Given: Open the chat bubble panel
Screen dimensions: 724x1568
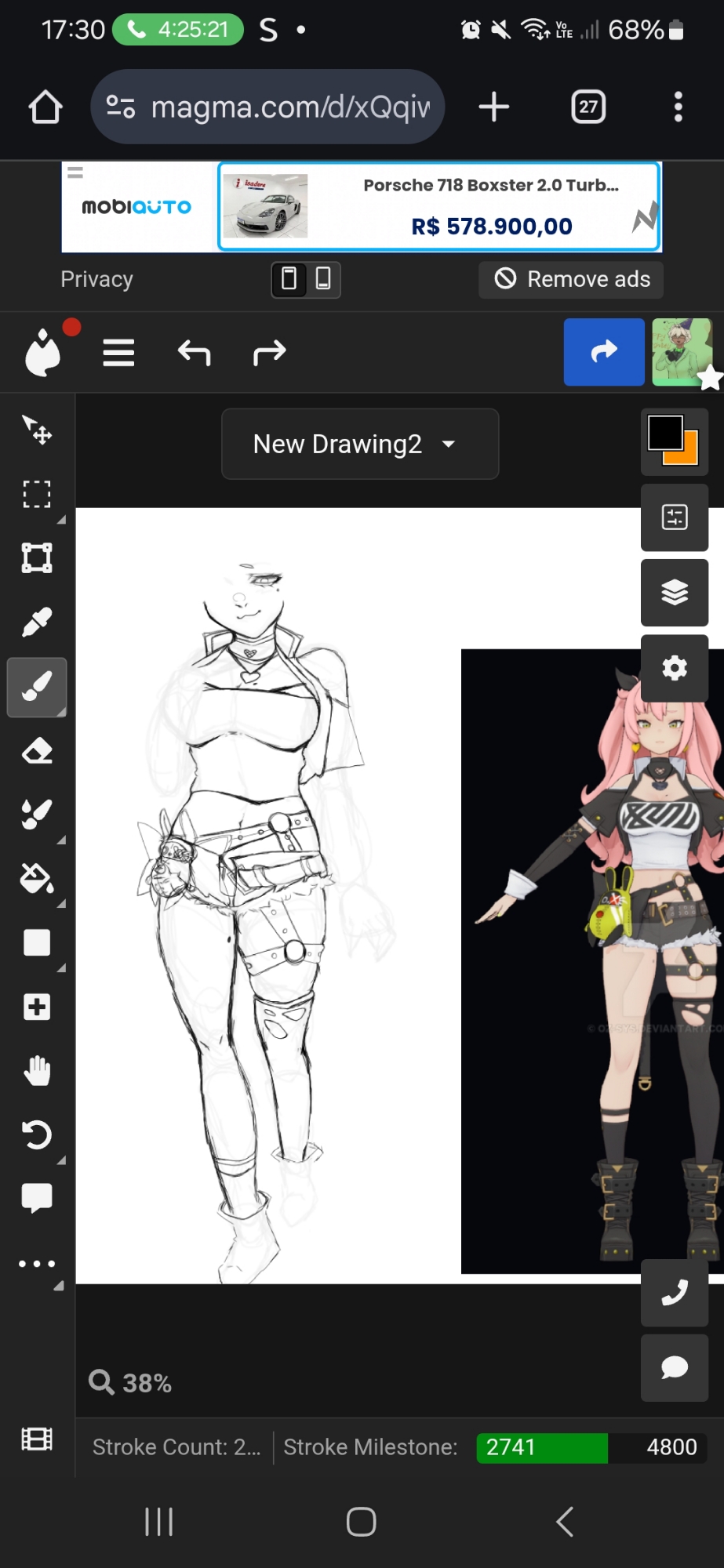Looking at the screenshot, I should (674, 1368).
